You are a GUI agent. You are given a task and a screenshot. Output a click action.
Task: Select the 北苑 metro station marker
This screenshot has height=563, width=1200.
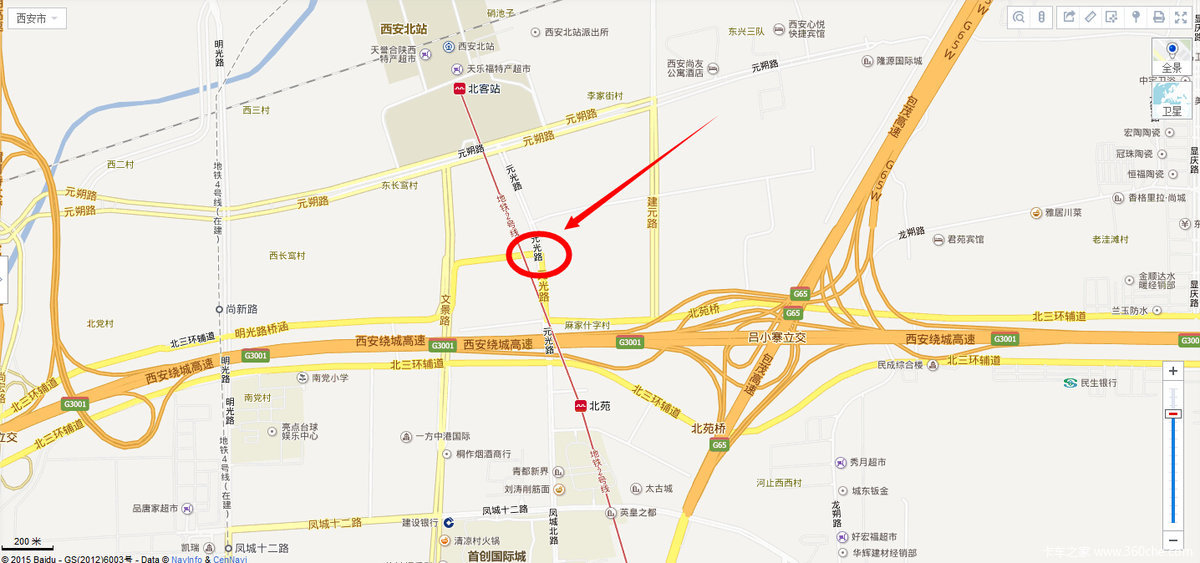pos(580,405)
